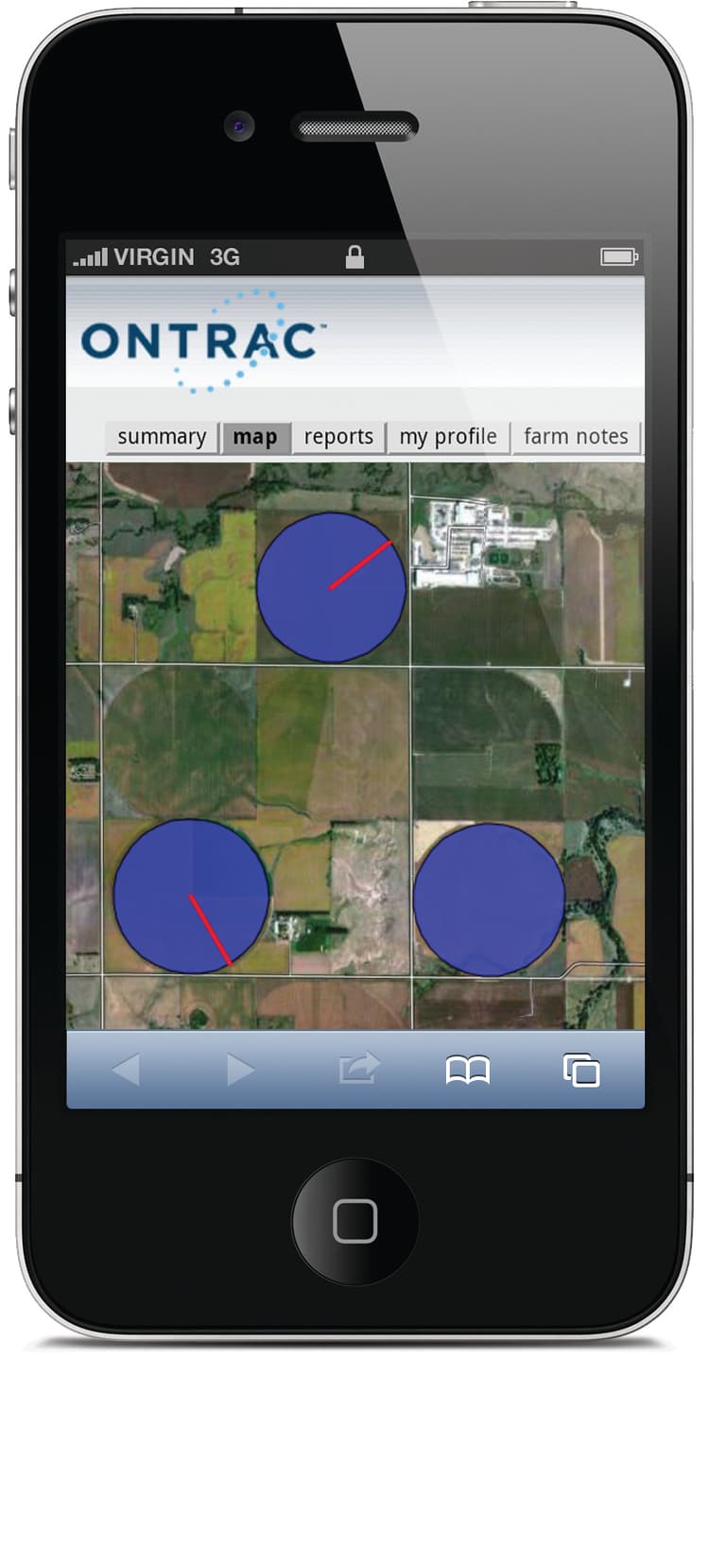
Task: Switch to the summary tab
Action: click(161, 437)
